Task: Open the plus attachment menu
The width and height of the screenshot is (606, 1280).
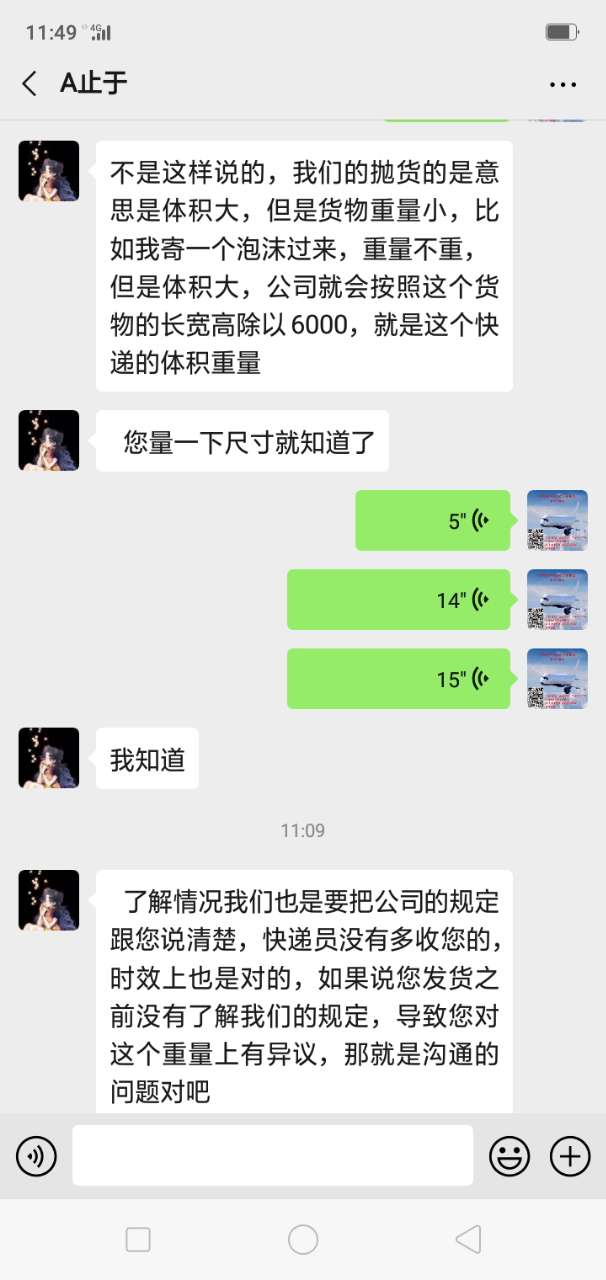Action: click(570, 1157)
